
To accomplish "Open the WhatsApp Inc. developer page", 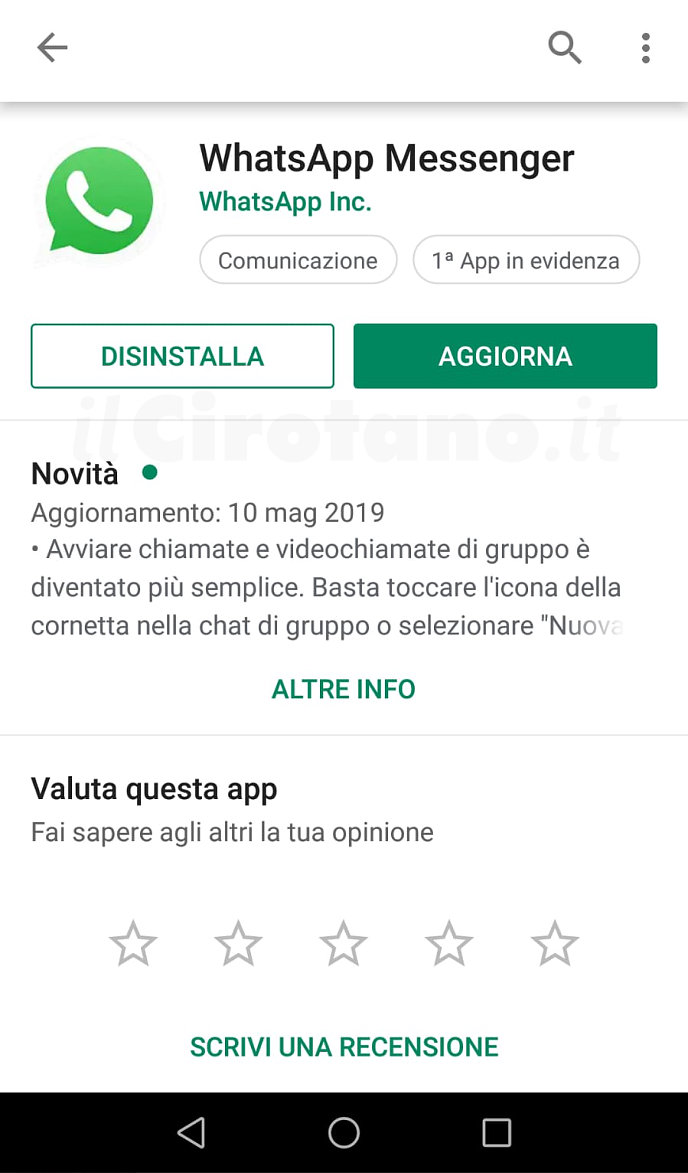I will [285, 202].
